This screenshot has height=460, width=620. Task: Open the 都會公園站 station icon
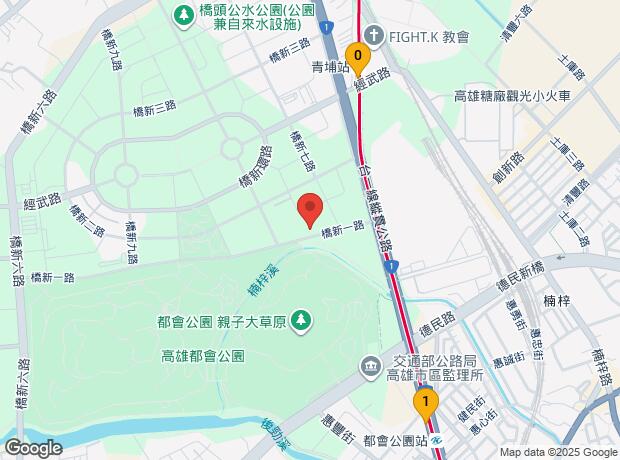point(439,441)
